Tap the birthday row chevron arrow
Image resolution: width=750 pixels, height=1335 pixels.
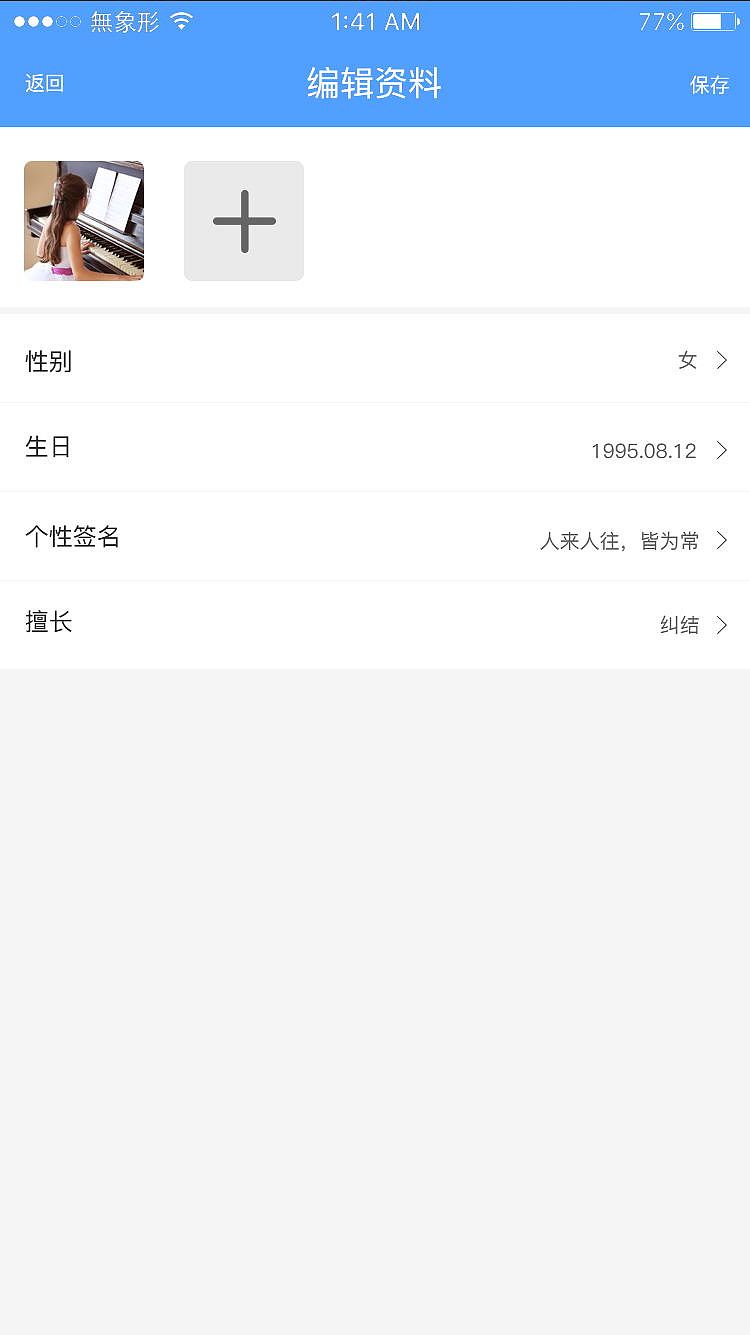721,450
